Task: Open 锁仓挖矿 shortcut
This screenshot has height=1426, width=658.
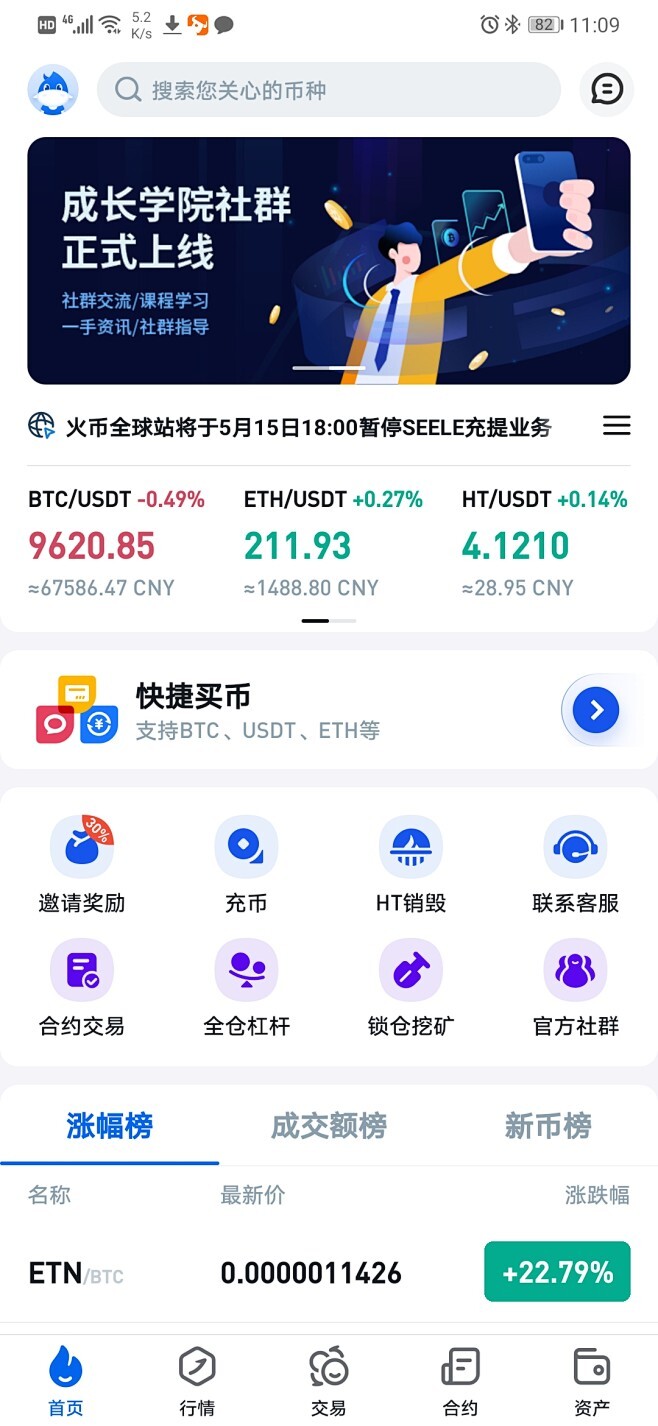Action: (410, 988)
